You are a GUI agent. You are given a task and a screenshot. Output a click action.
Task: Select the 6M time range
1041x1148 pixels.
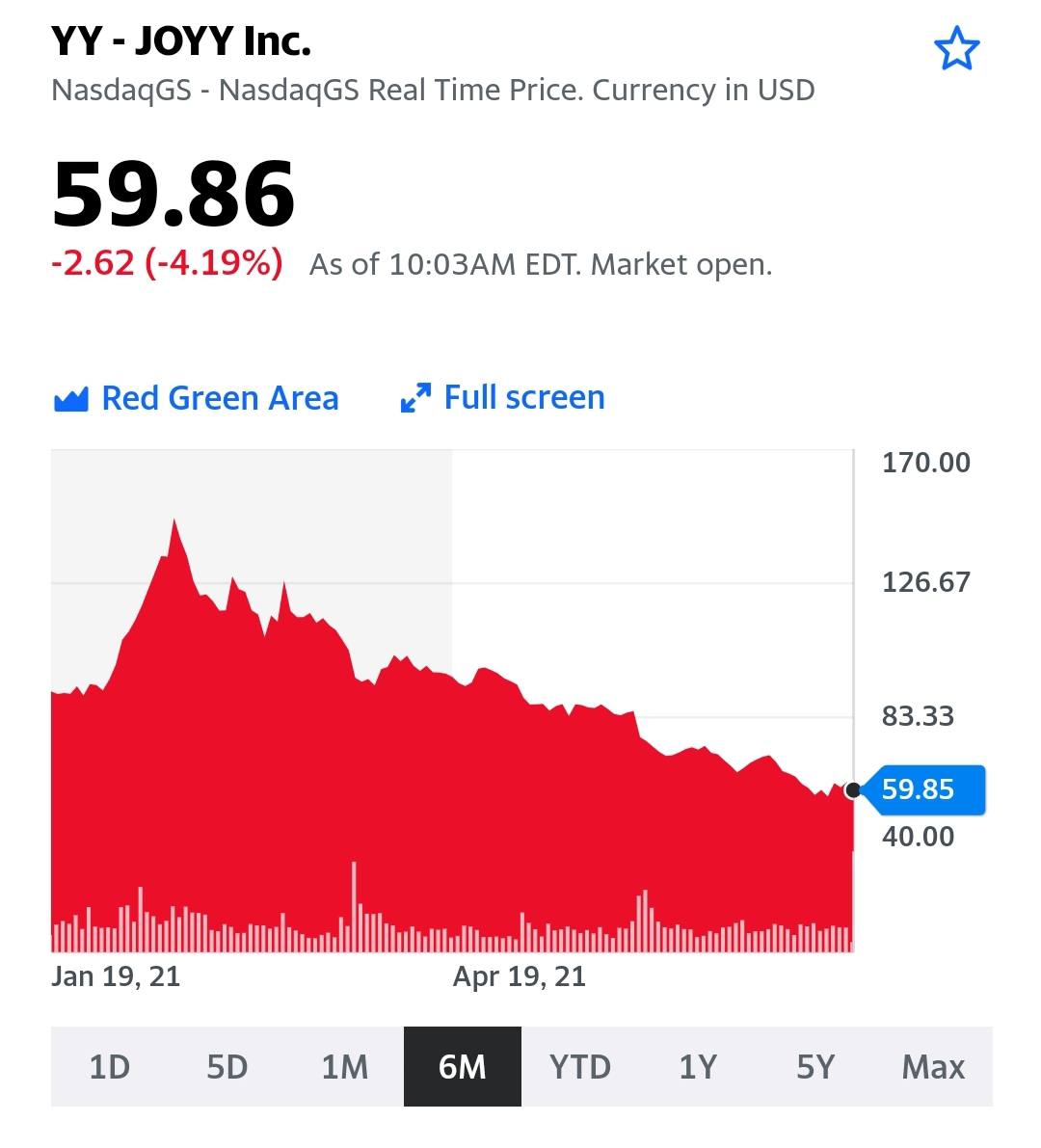click(x=463, y=1066)
